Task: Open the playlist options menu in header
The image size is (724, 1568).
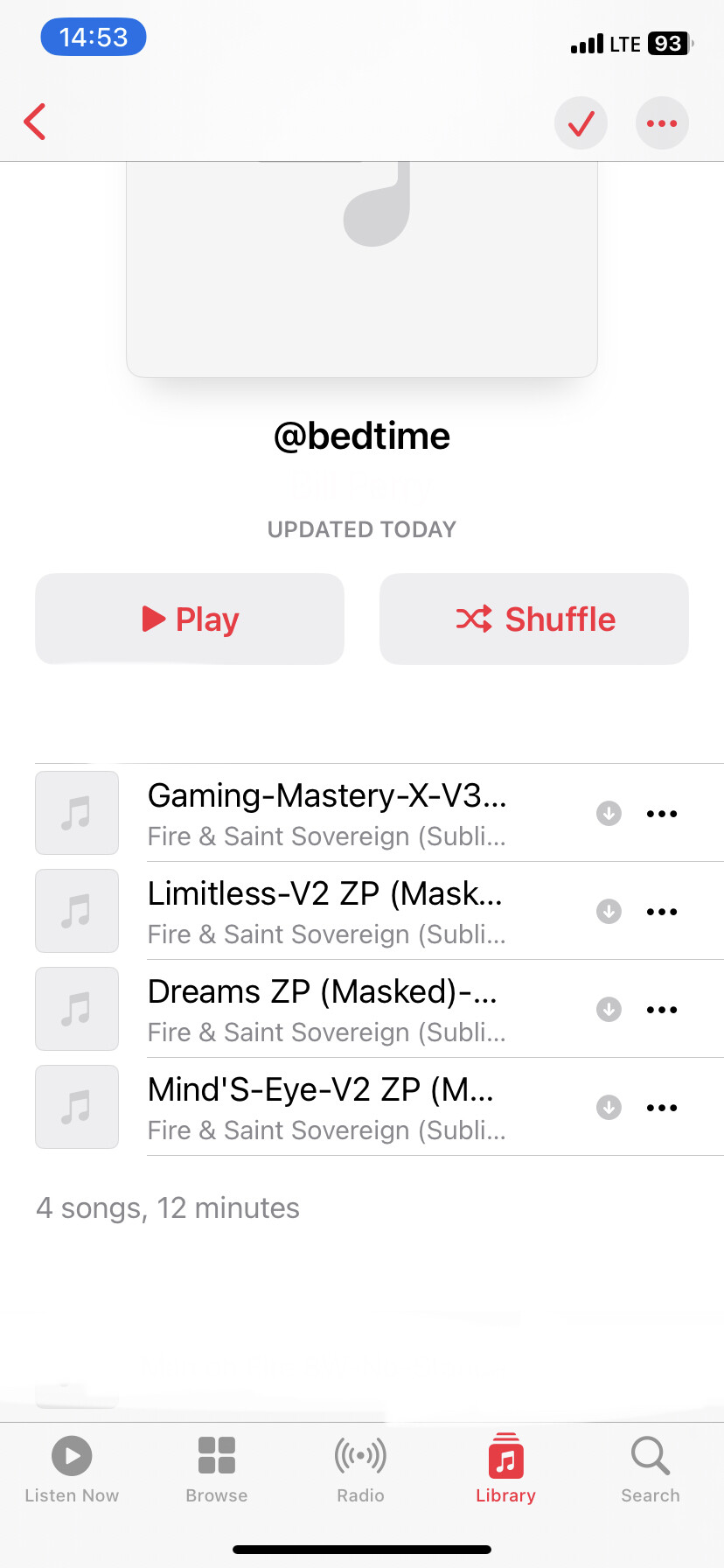Action: [662, 123]
